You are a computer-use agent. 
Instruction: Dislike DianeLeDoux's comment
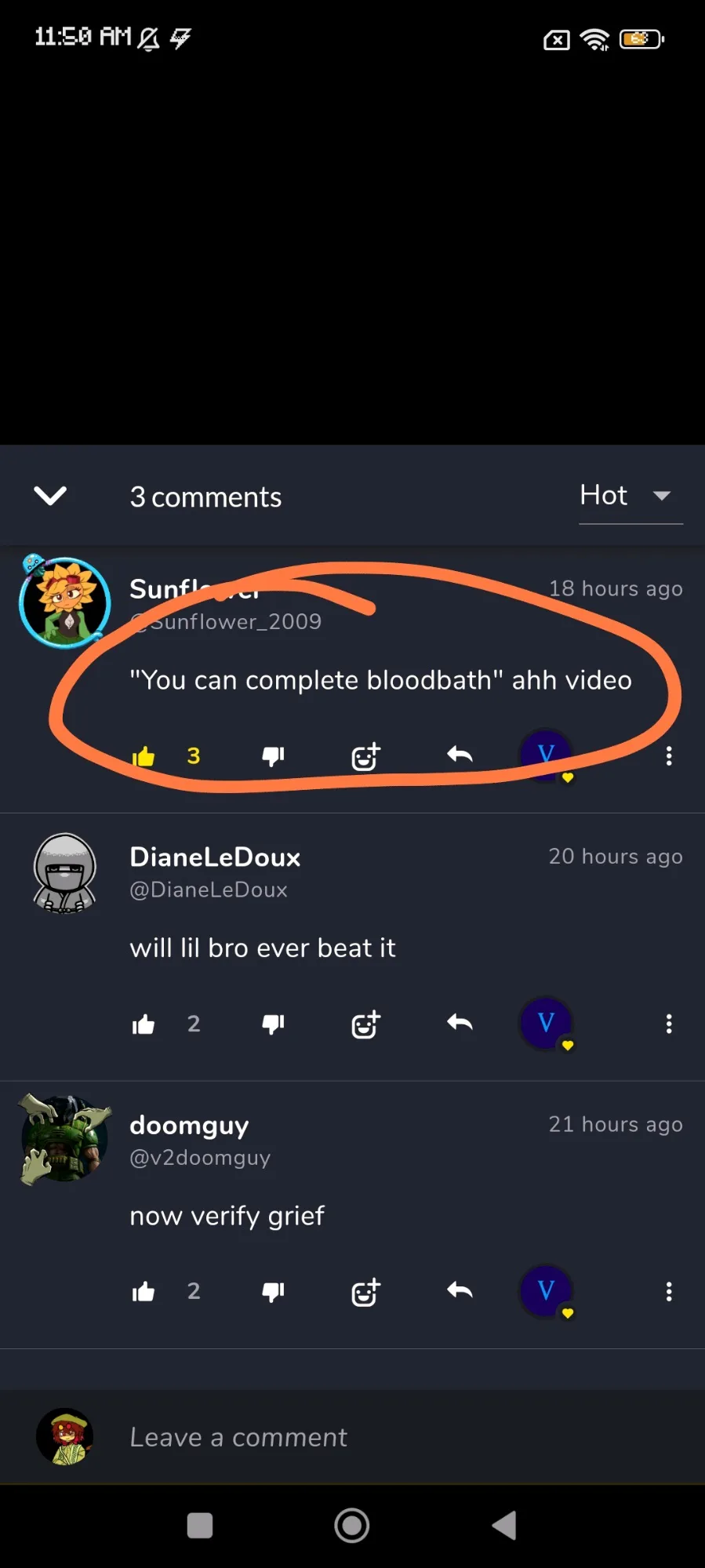[x=273, y=1024]
